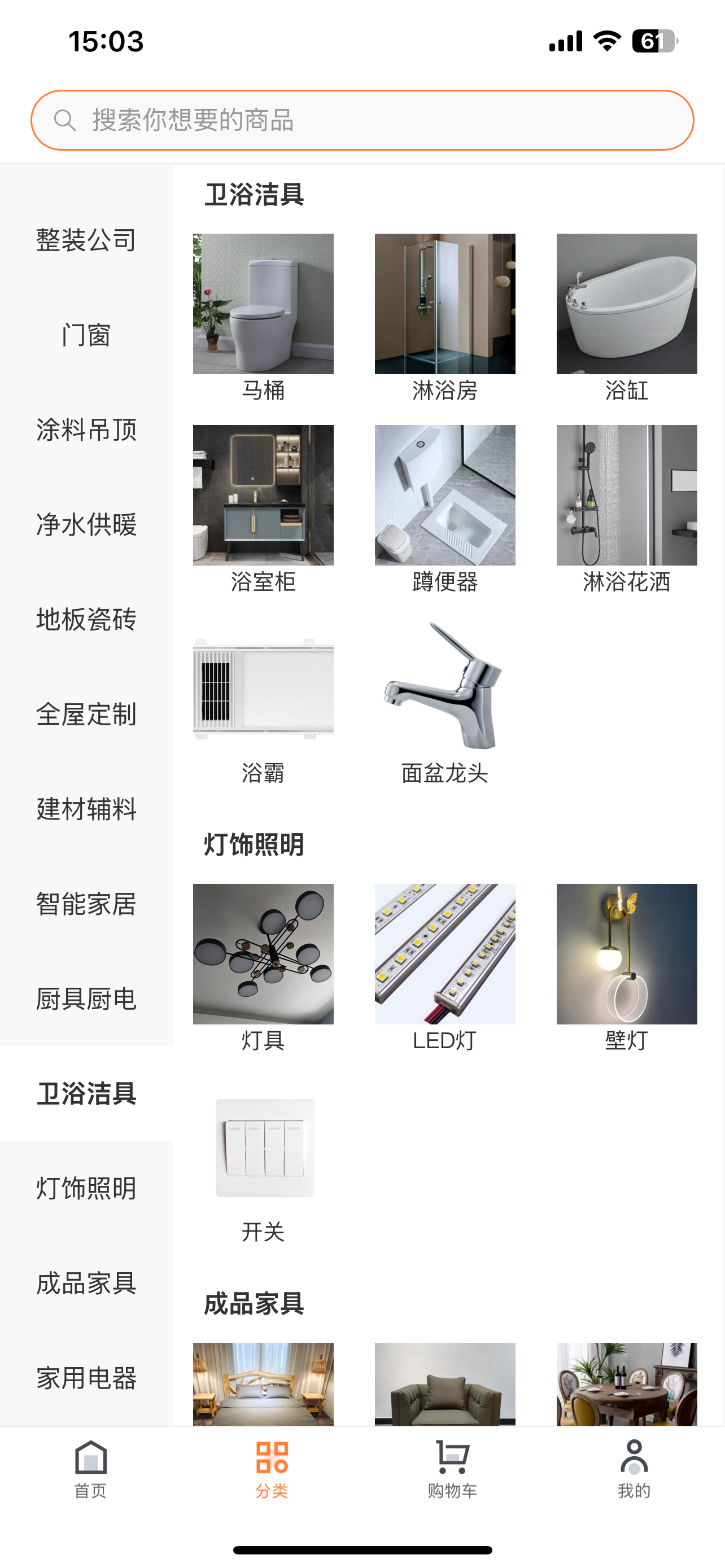Select the 整装公司 category
The height and width of the screenshot is (1568, 725).
click(x=86, y=240)
